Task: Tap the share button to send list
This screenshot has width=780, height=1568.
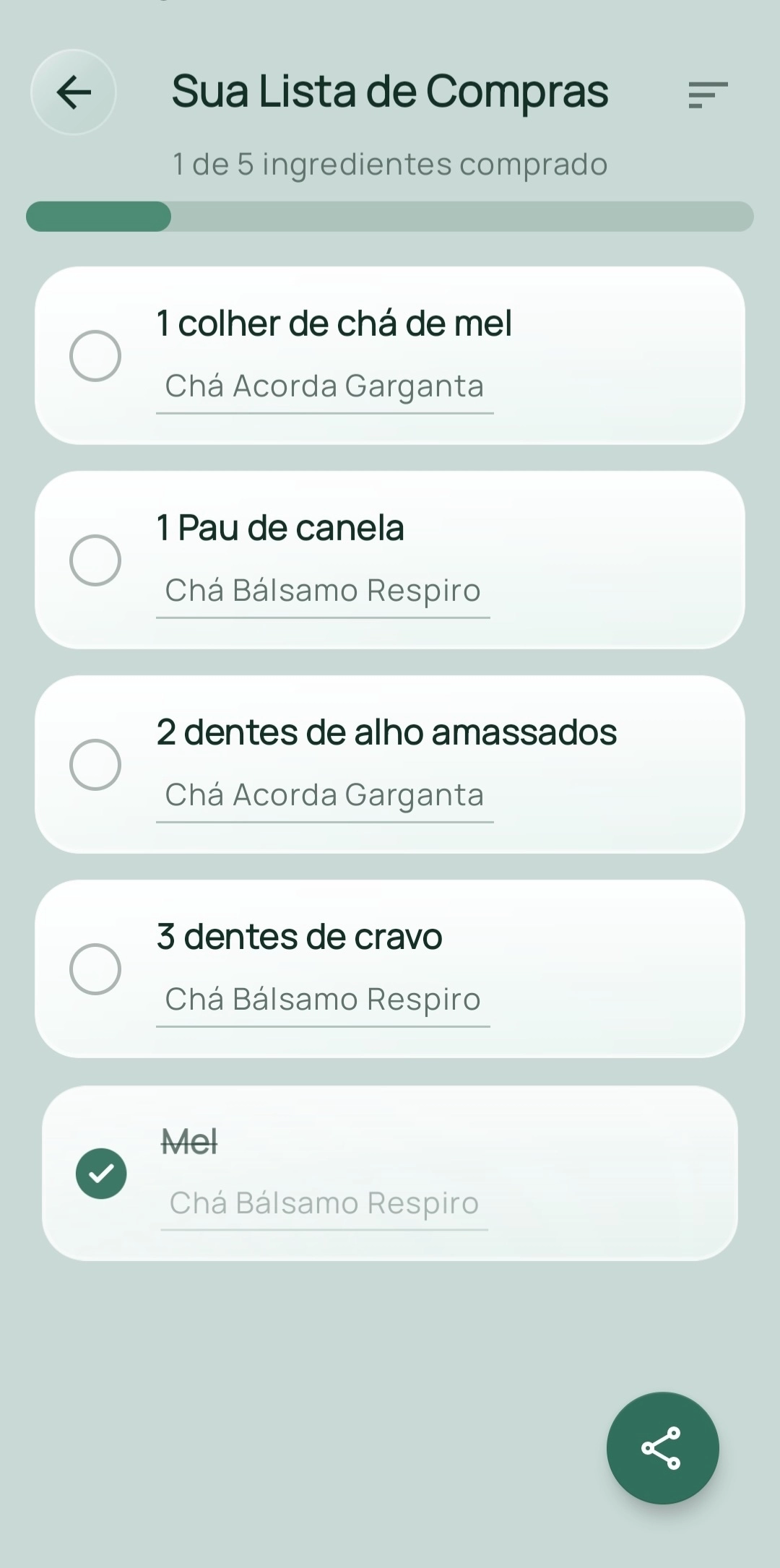Action: [662, 1447]
